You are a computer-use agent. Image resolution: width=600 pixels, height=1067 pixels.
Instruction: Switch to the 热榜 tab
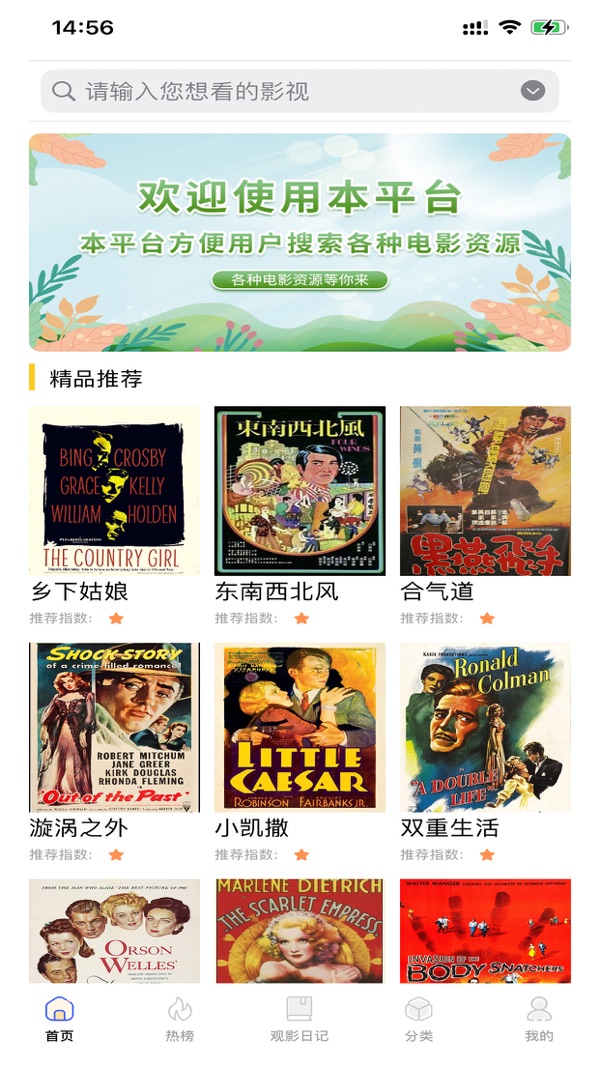click(x=180, y=1019)
